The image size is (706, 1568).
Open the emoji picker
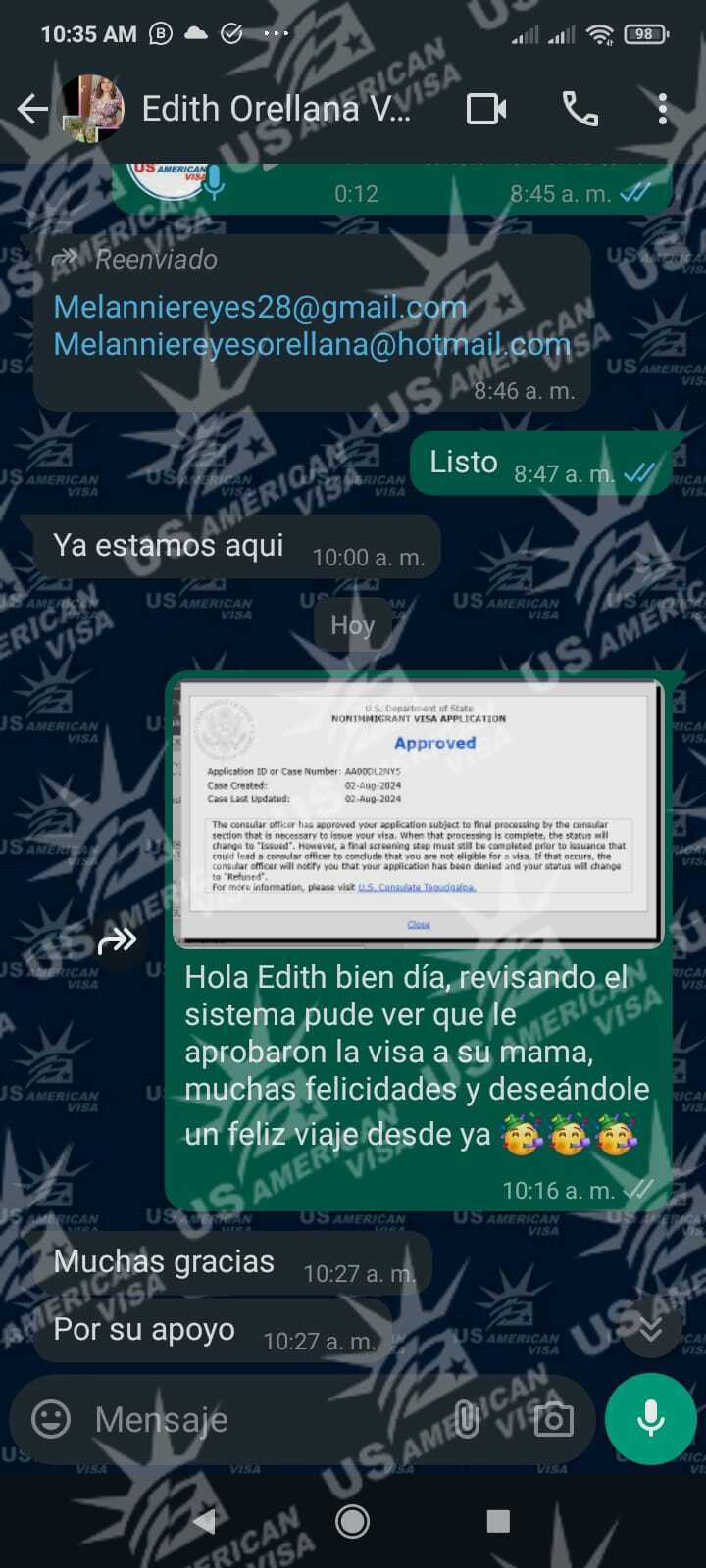tap(51, 1418)
